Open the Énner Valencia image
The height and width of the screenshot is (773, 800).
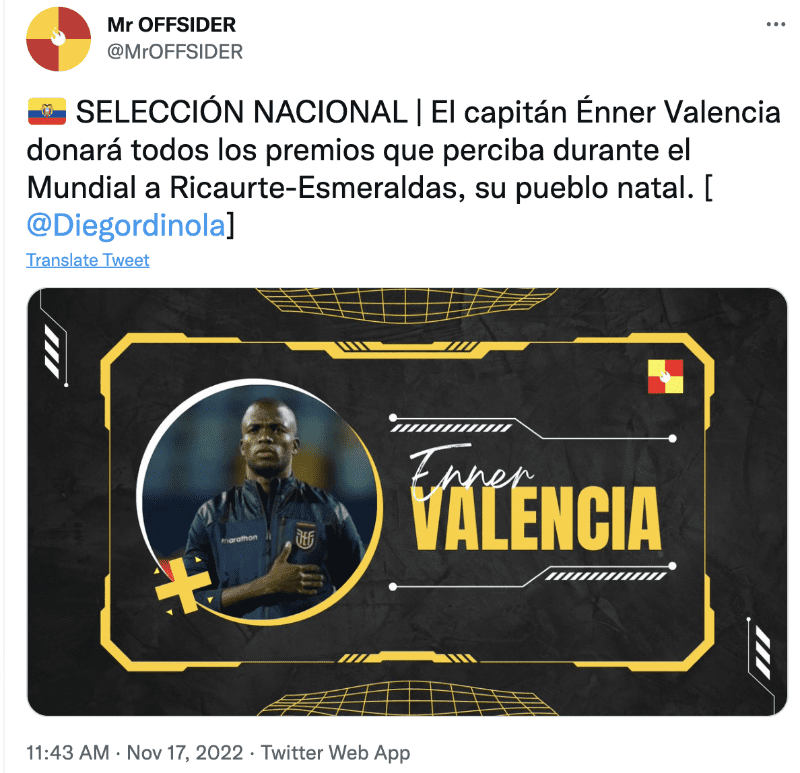click(x=407, y=502)
